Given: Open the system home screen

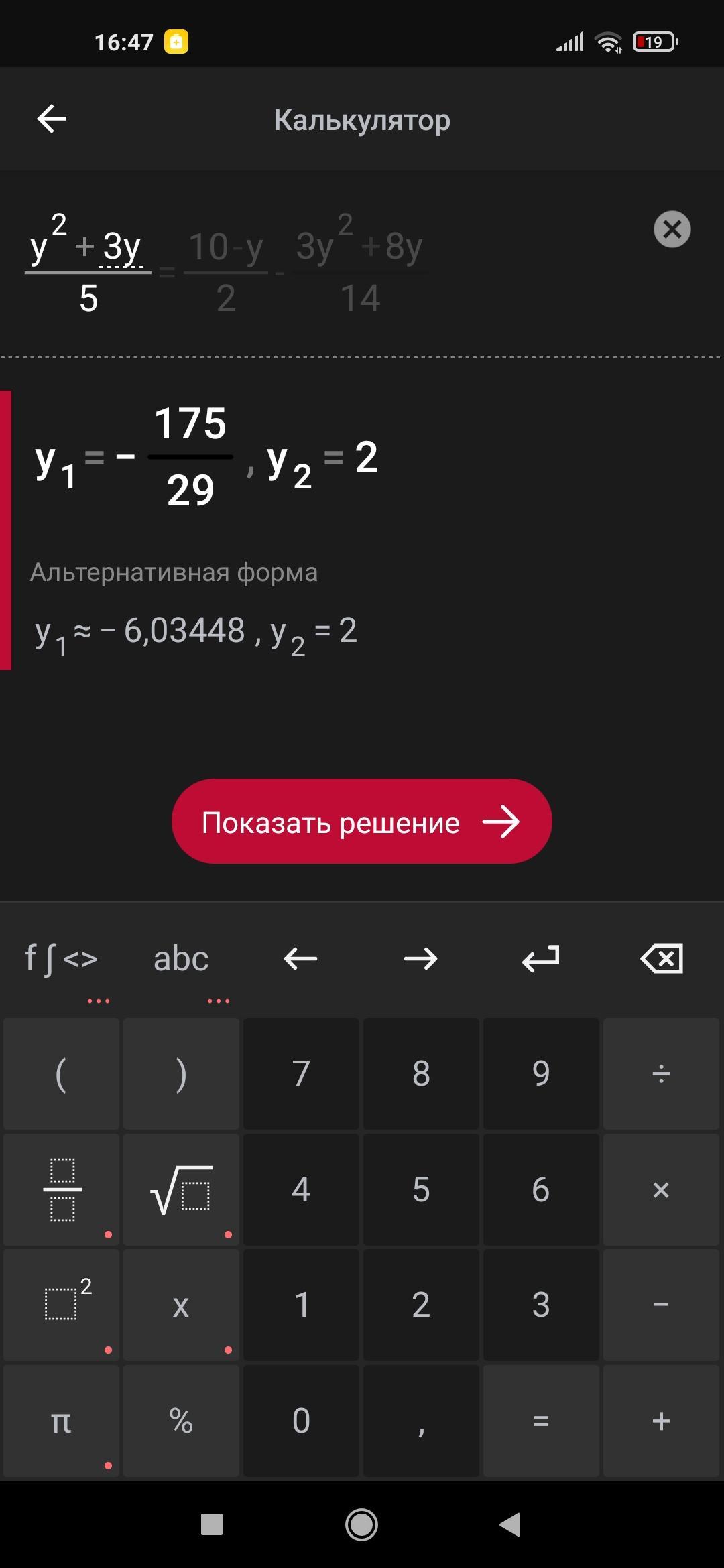Looking at the screenshot, I should click(361, 1525).
